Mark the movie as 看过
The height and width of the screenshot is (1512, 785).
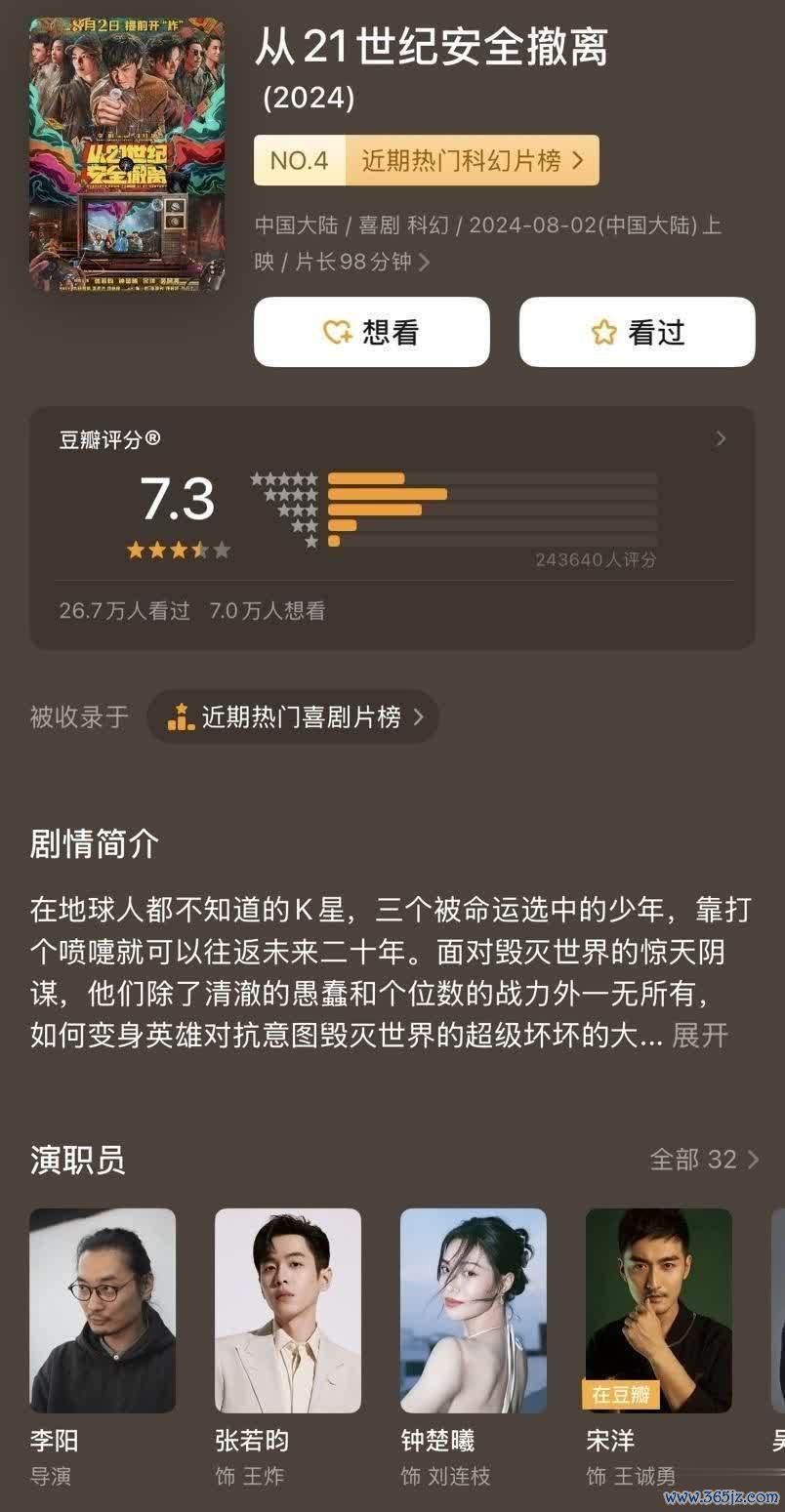click(x=637, y=333)
